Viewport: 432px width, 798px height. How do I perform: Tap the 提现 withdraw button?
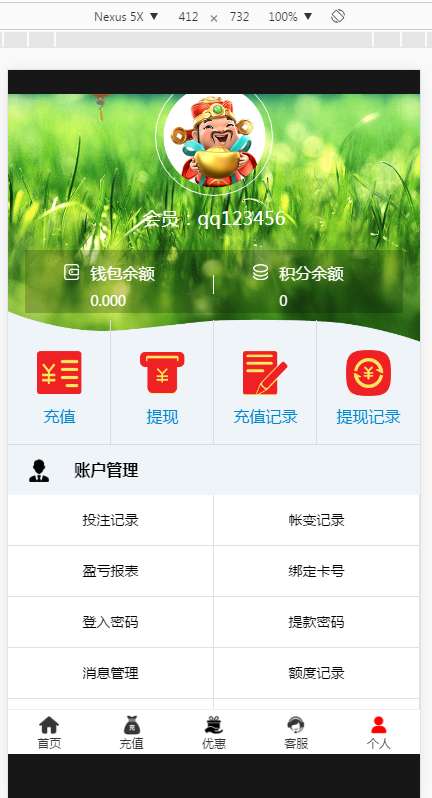pos(162,388)
